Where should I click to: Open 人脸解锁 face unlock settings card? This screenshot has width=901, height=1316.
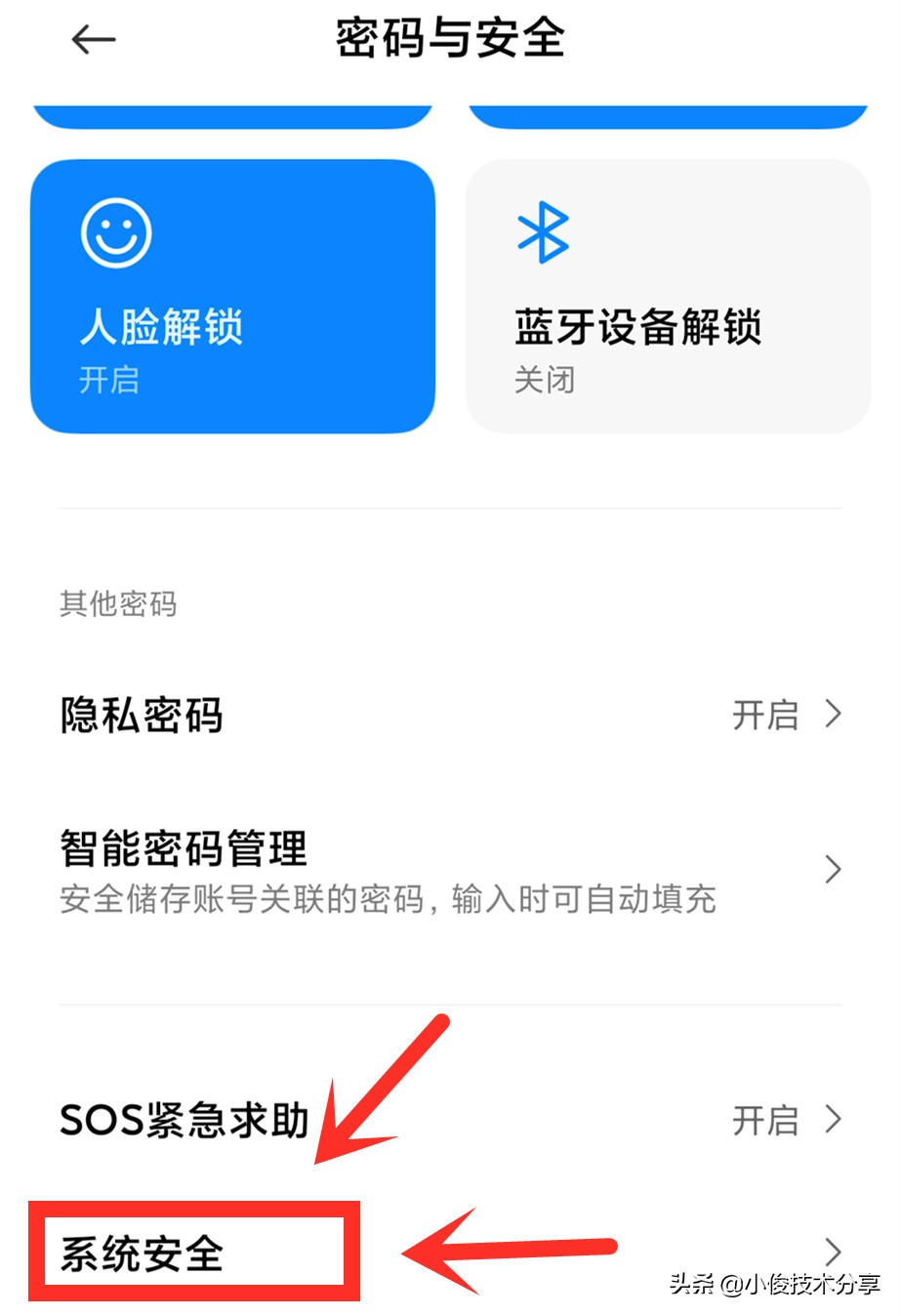232,293
